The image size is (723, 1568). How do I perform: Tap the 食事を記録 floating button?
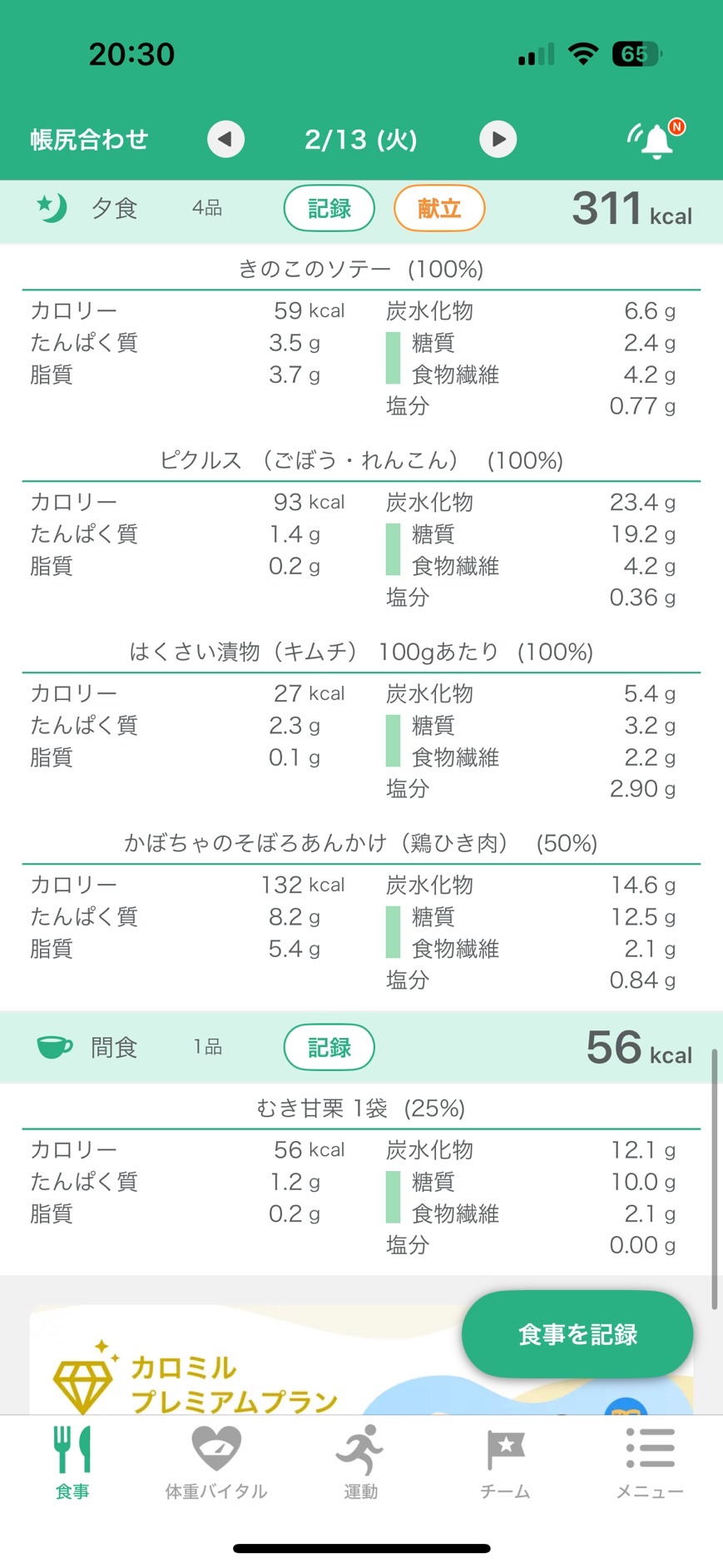(x=577, y=1334)
